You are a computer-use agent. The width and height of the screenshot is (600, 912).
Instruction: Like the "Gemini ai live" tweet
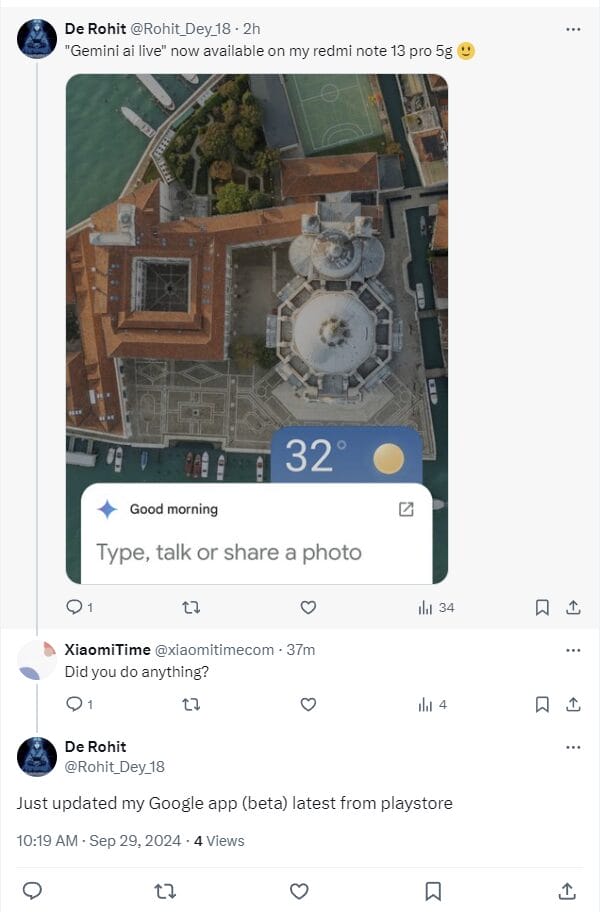pos(308,607)
